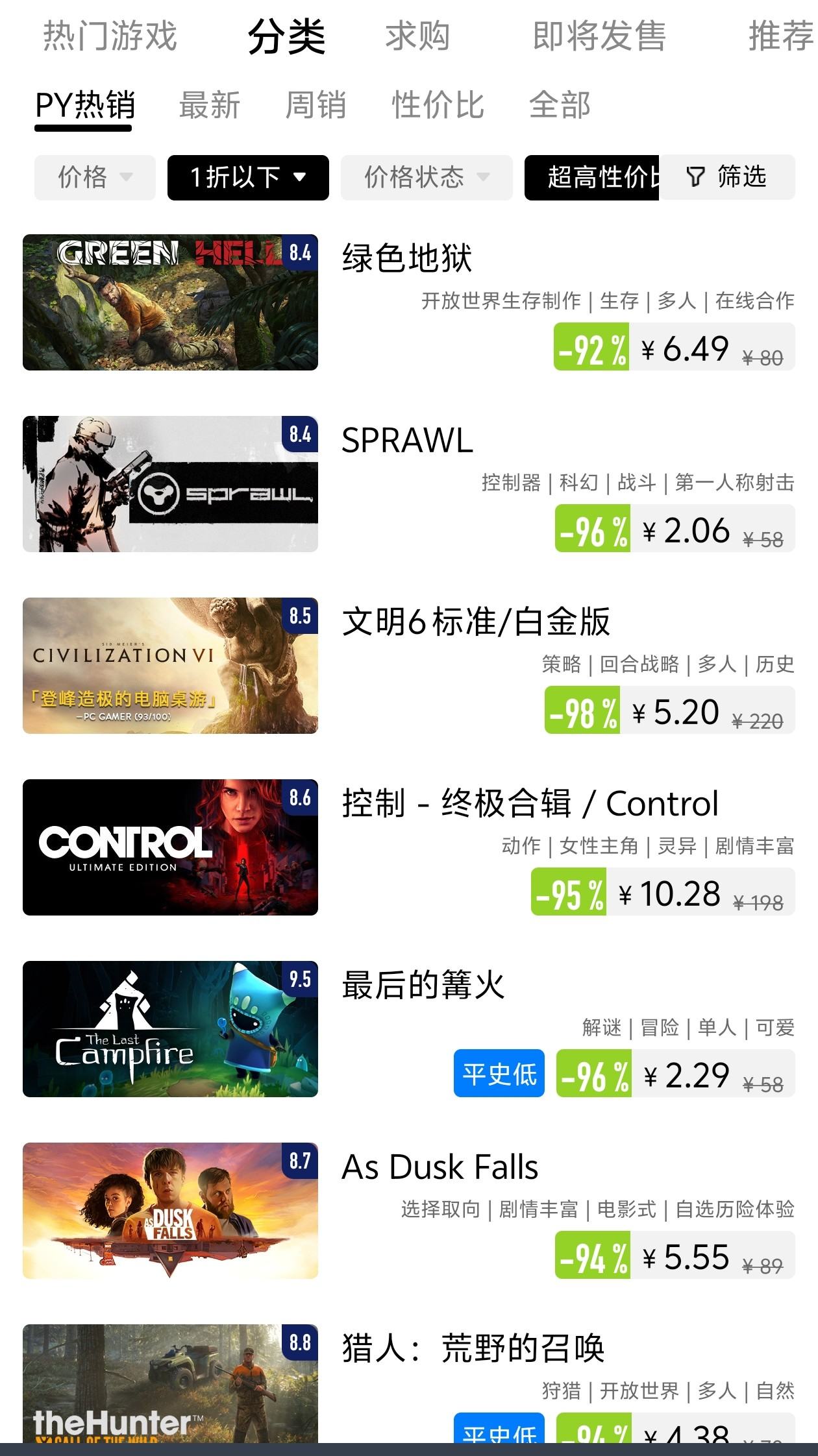This screenshot has height=1456, width=818.
Task: Show the 周销 list
Action: [x=316, y=105]
